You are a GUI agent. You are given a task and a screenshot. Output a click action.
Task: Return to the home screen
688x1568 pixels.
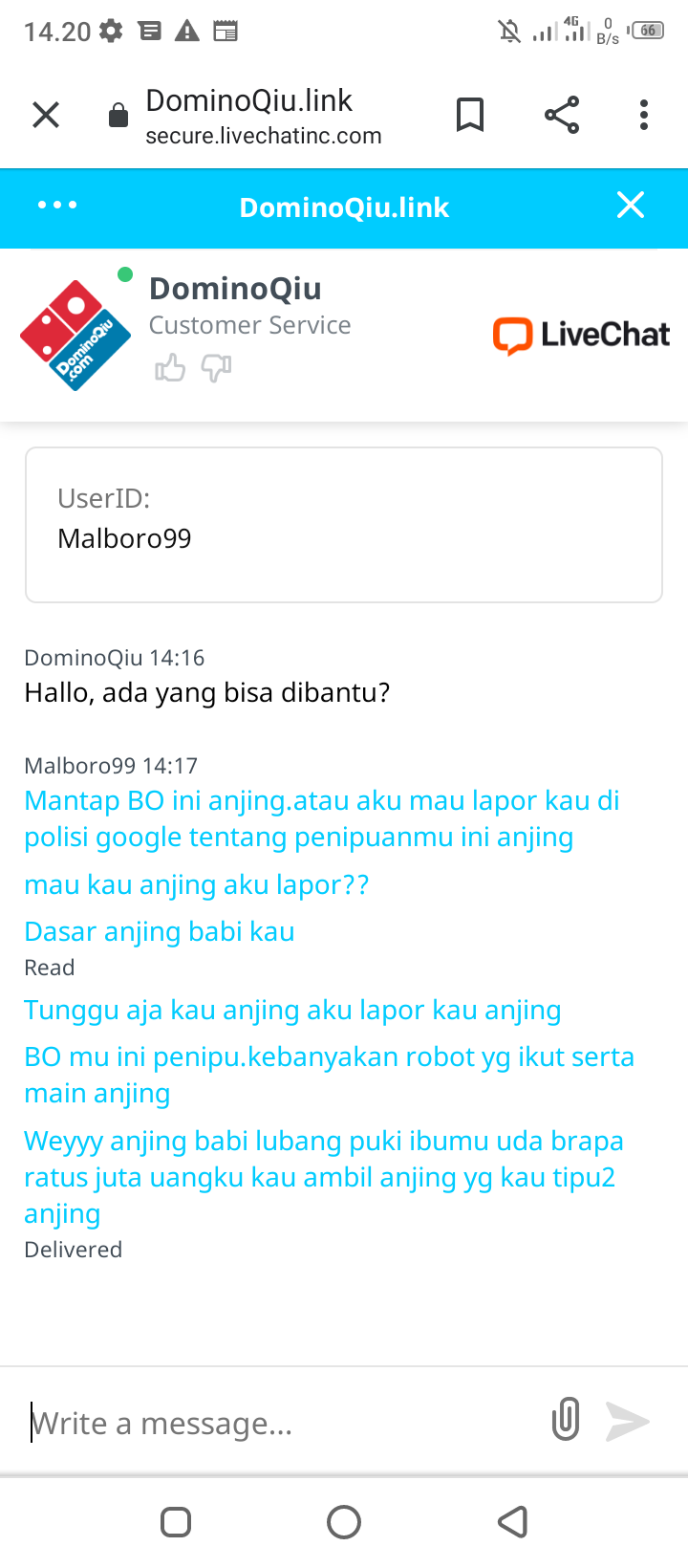344,1521
